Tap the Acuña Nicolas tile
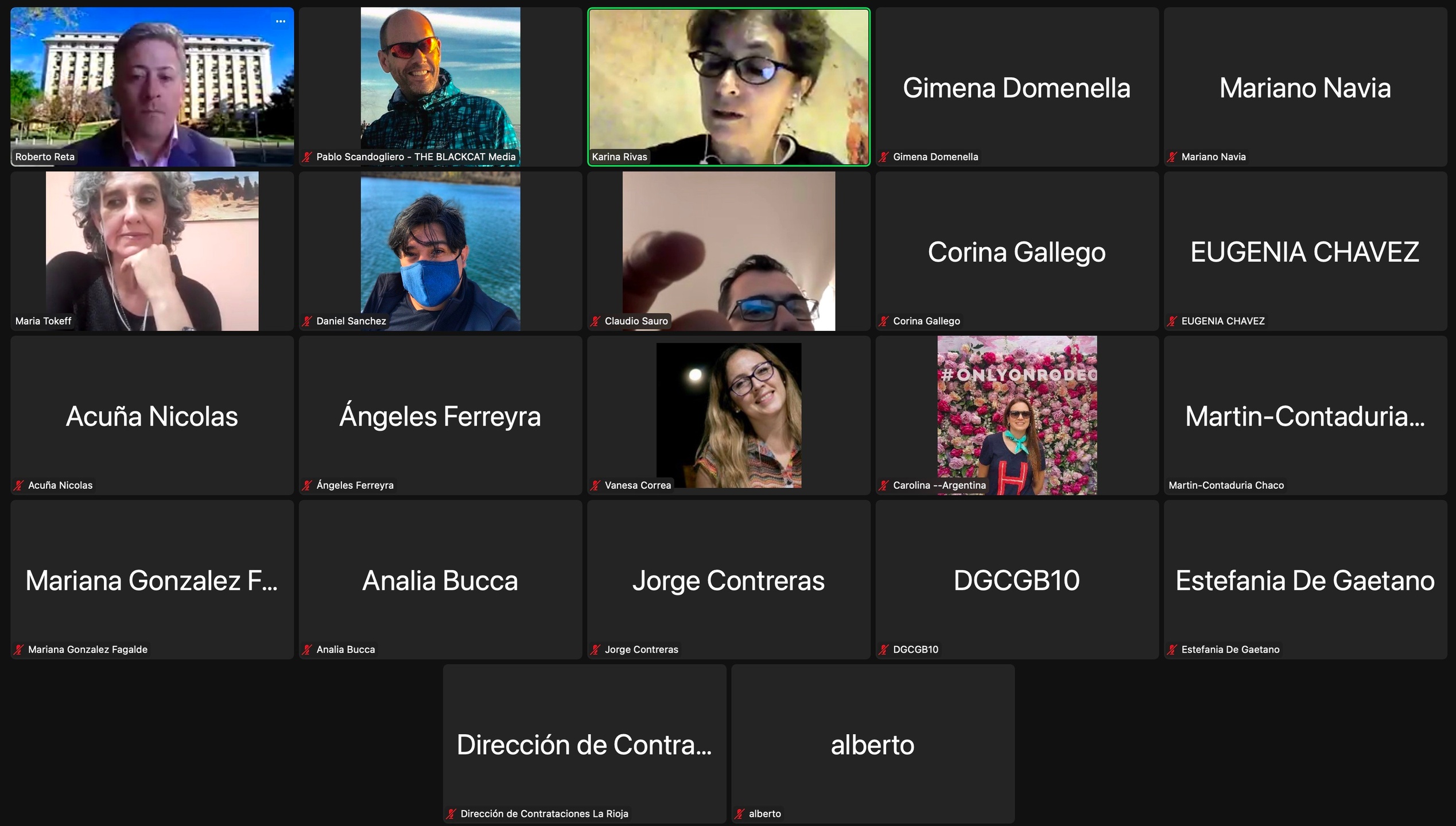 (x=152, y=415)
